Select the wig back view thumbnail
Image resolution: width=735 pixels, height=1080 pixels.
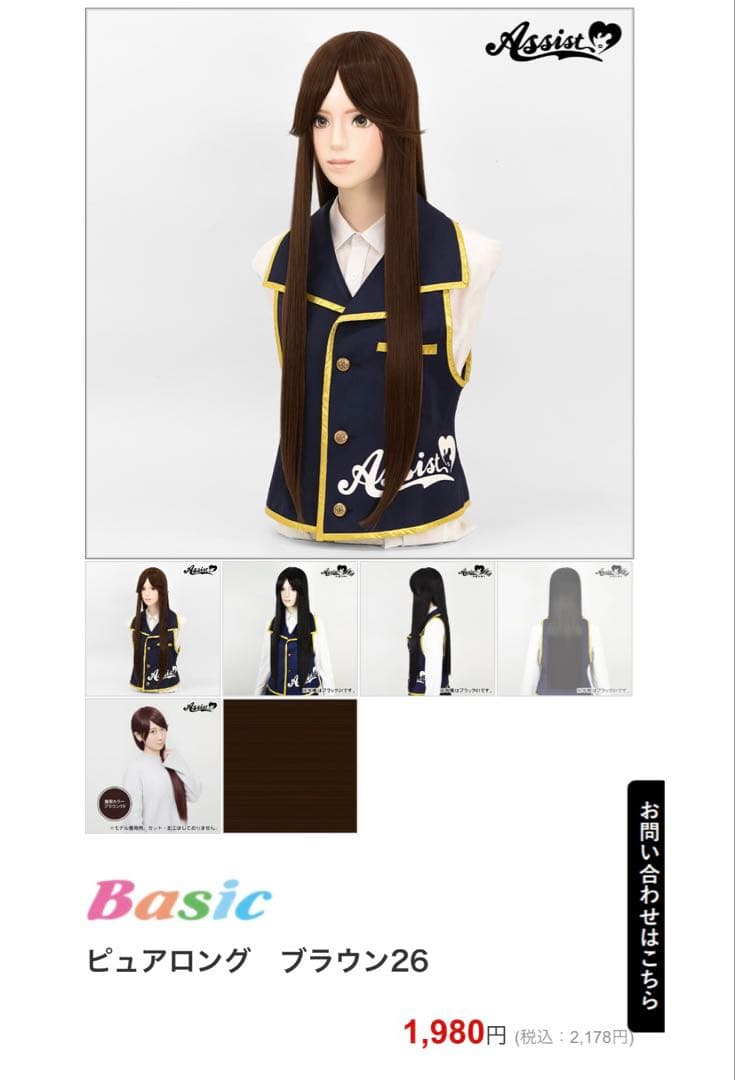(565, 628)
